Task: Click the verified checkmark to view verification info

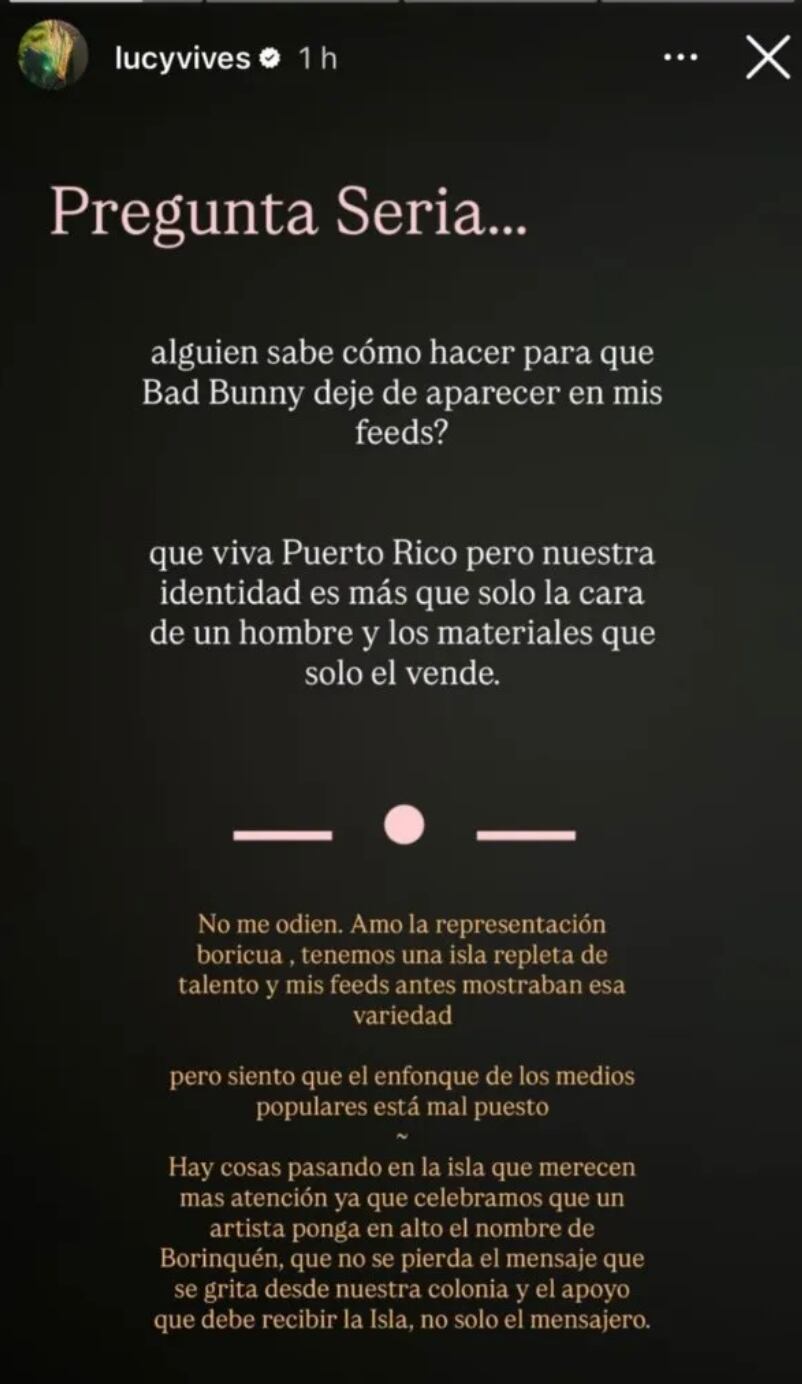Action: (267, 57)
